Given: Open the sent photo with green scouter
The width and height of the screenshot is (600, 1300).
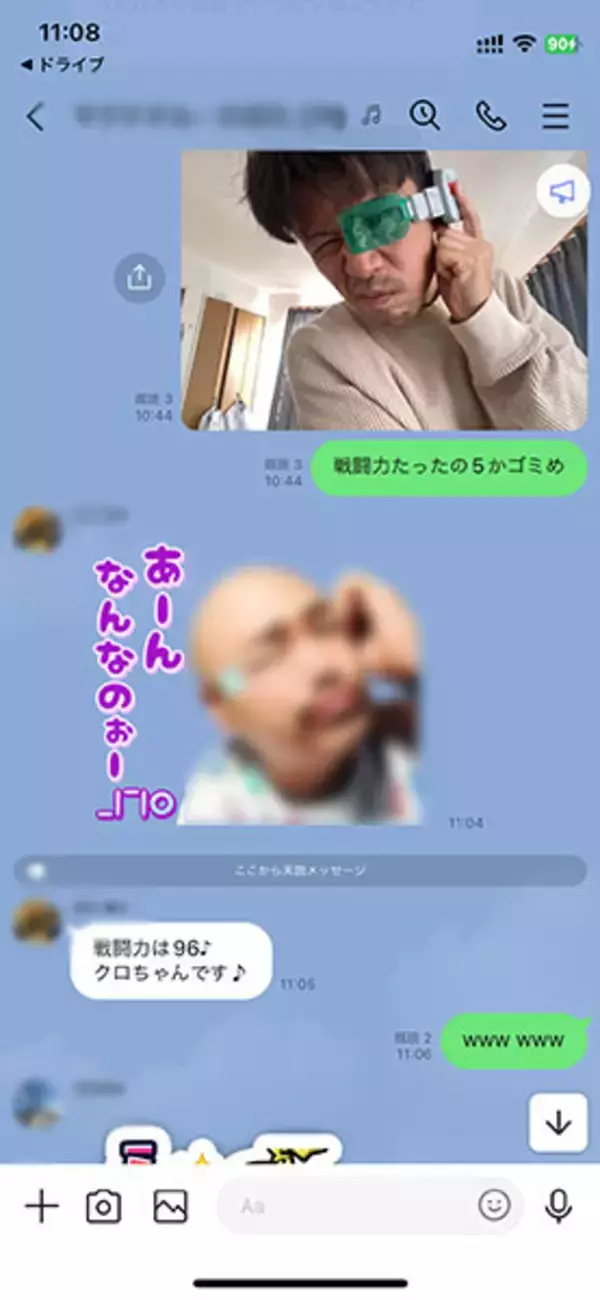Looking at the screenshot, I should tap(384, 290).
